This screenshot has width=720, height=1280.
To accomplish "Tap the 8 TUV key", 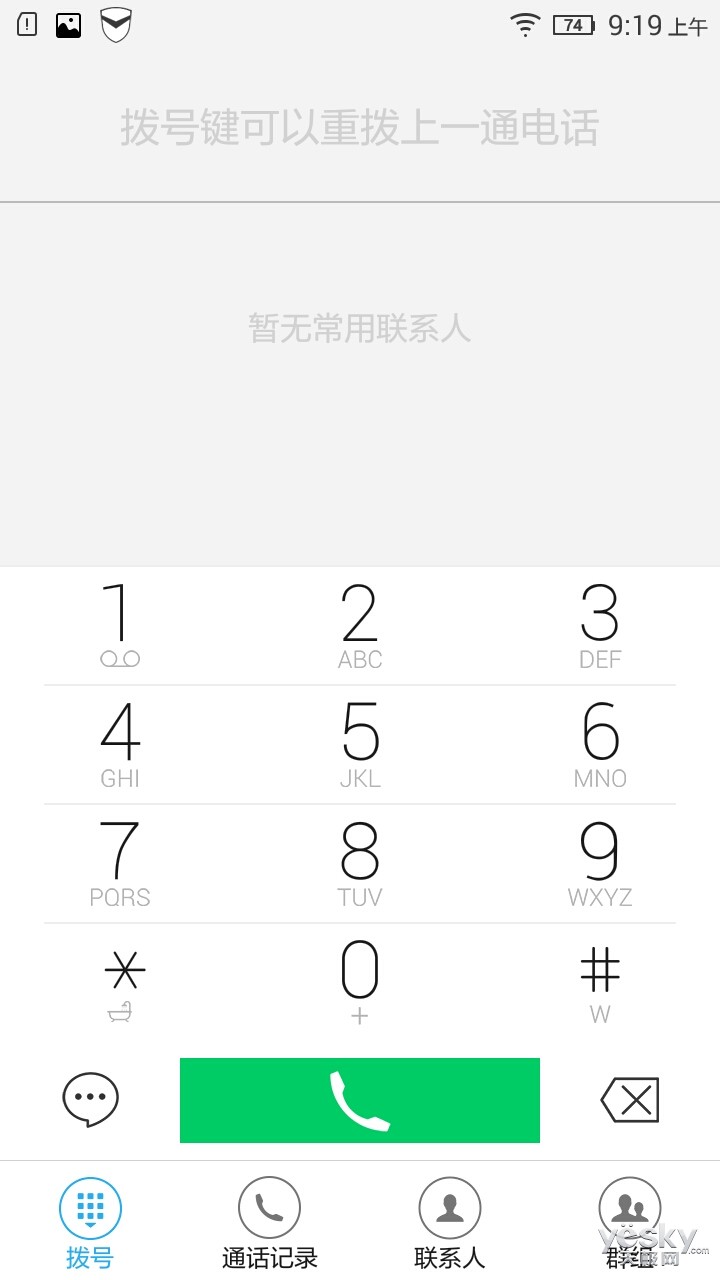I will click(360, 864).
